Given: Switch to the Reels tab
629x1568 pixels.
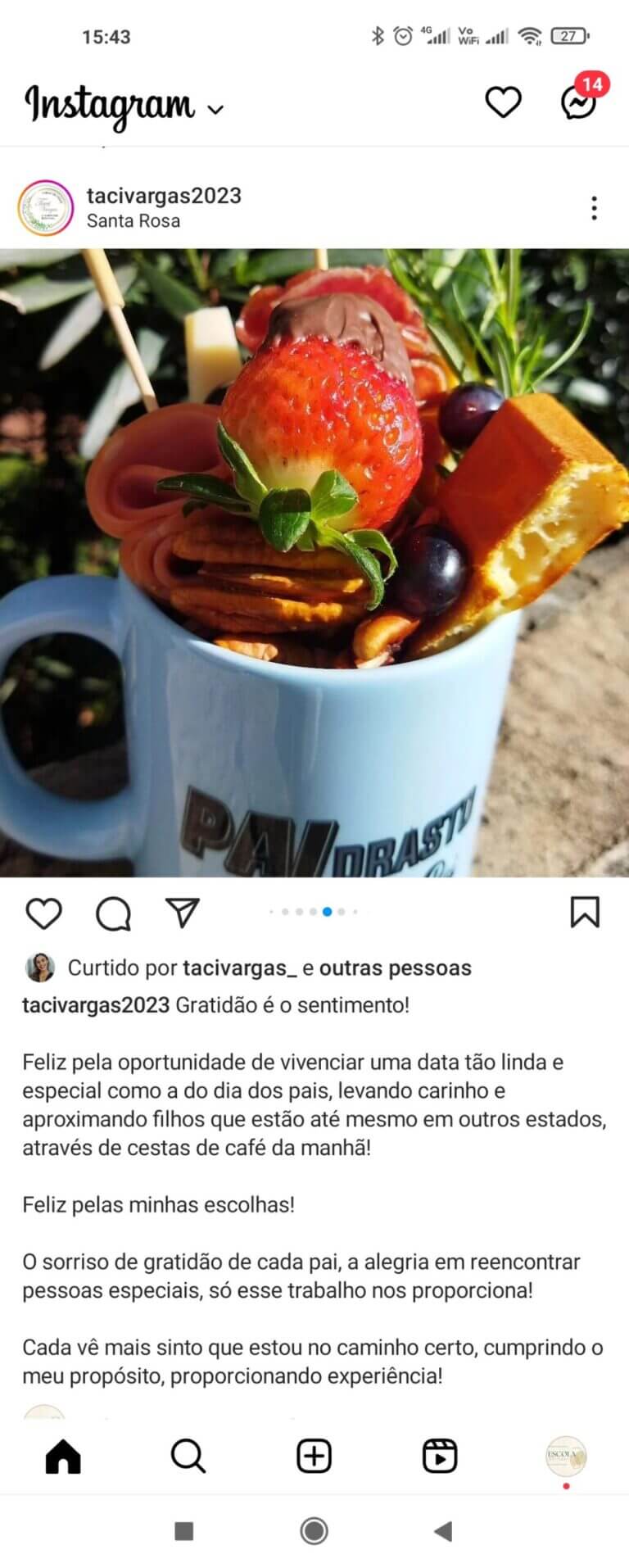Looking at the screenshot, I should 440,1456.
